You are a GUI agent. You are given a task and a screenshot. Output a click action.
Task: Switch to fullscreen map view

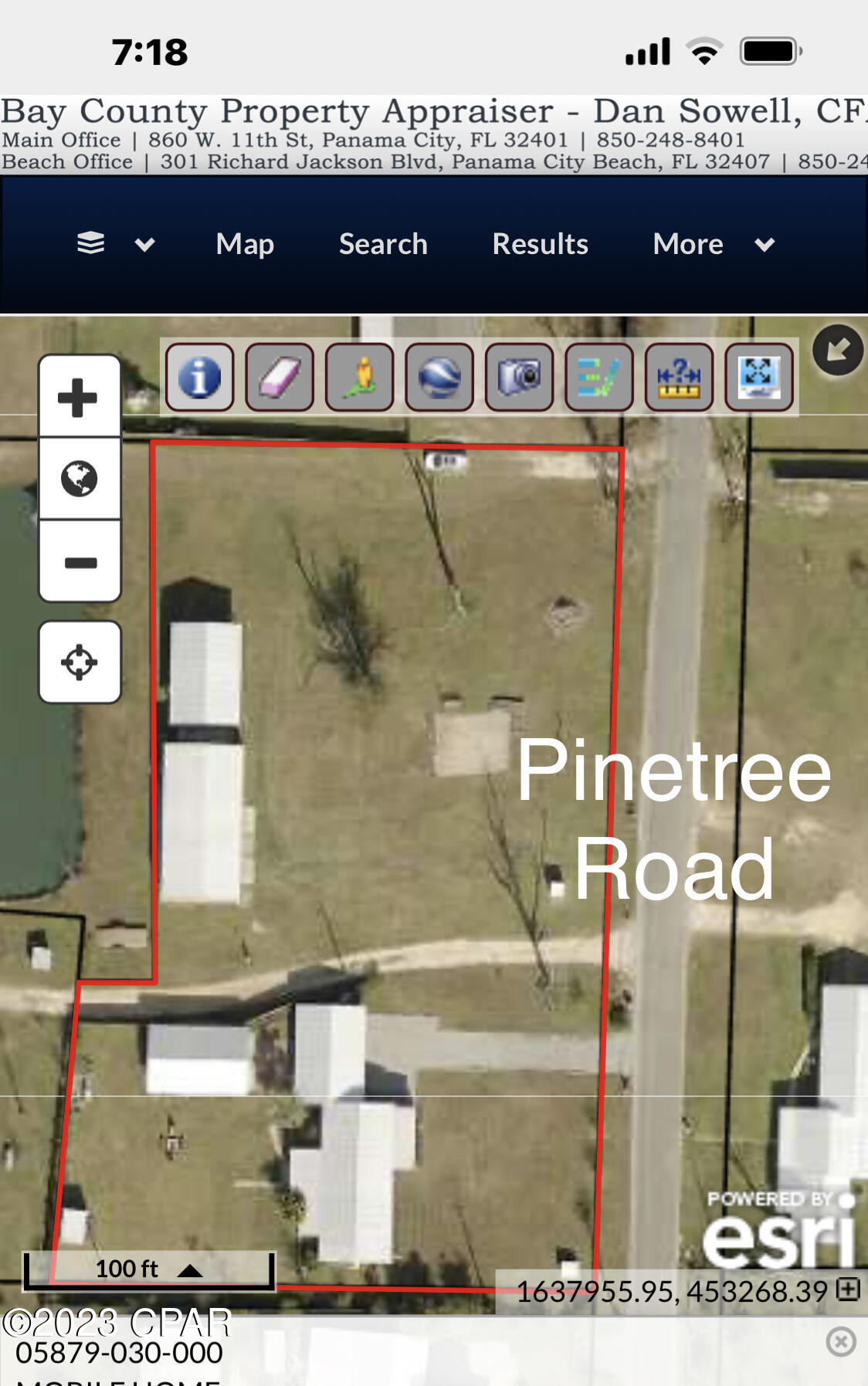coord(758,379)
